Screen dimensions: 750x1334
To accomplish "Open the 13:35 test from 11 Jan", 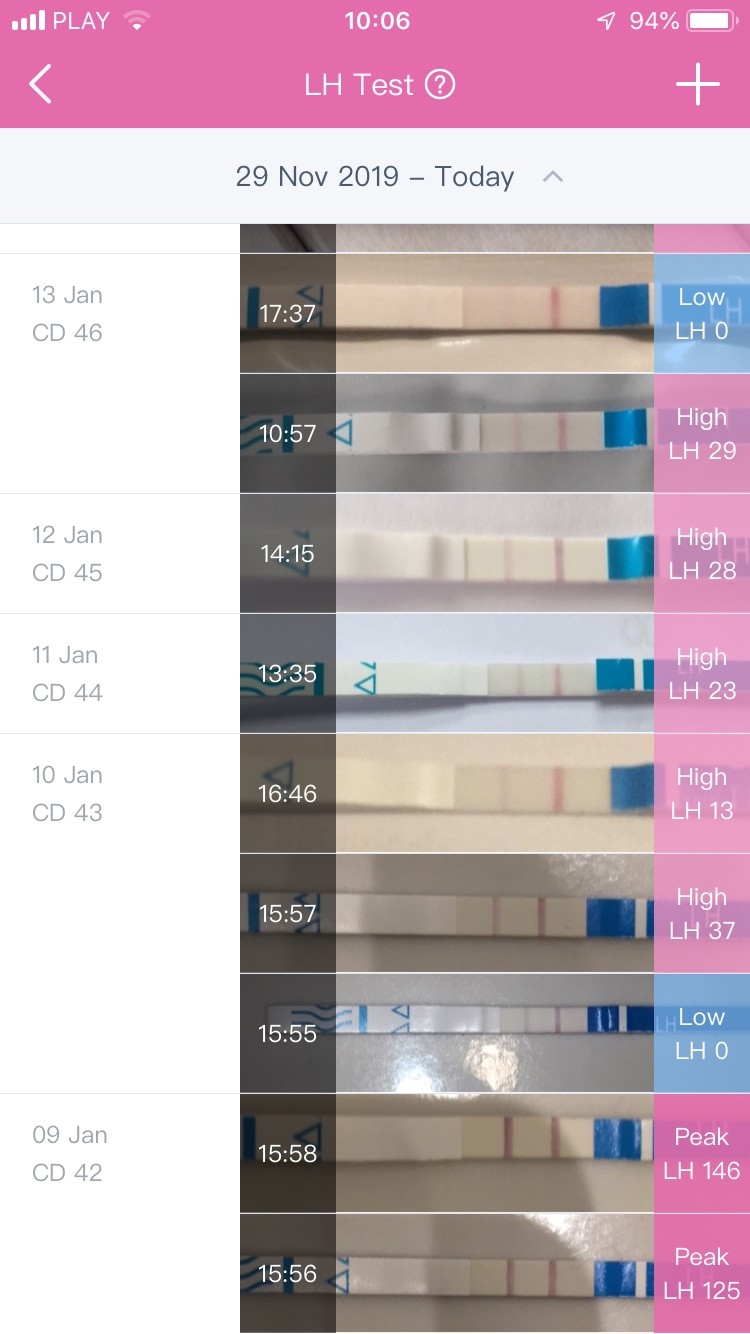I will (x=495, y=673).
